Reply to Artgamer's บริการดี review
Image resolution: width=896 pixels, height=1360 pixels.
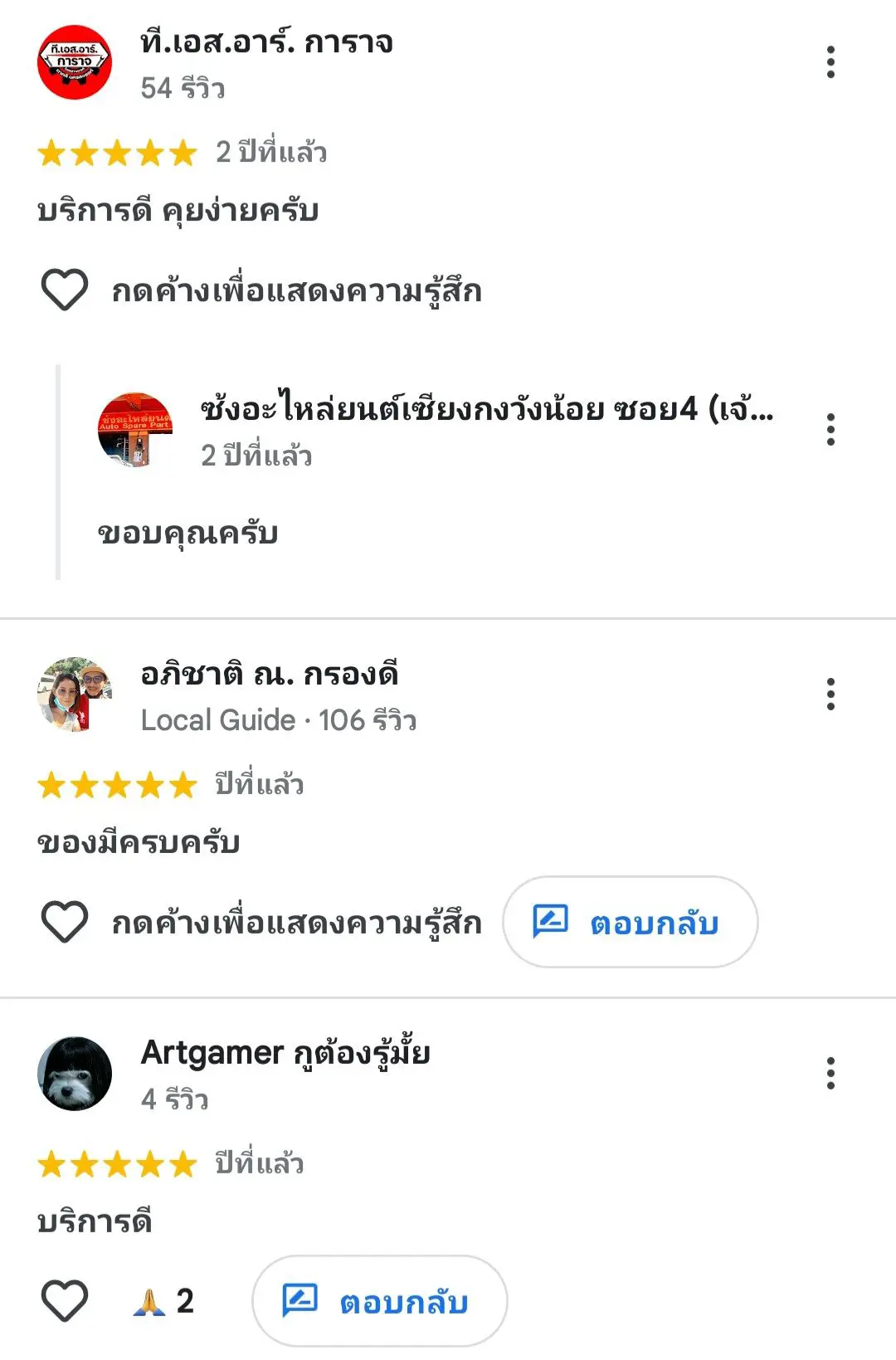(379, 1300)
